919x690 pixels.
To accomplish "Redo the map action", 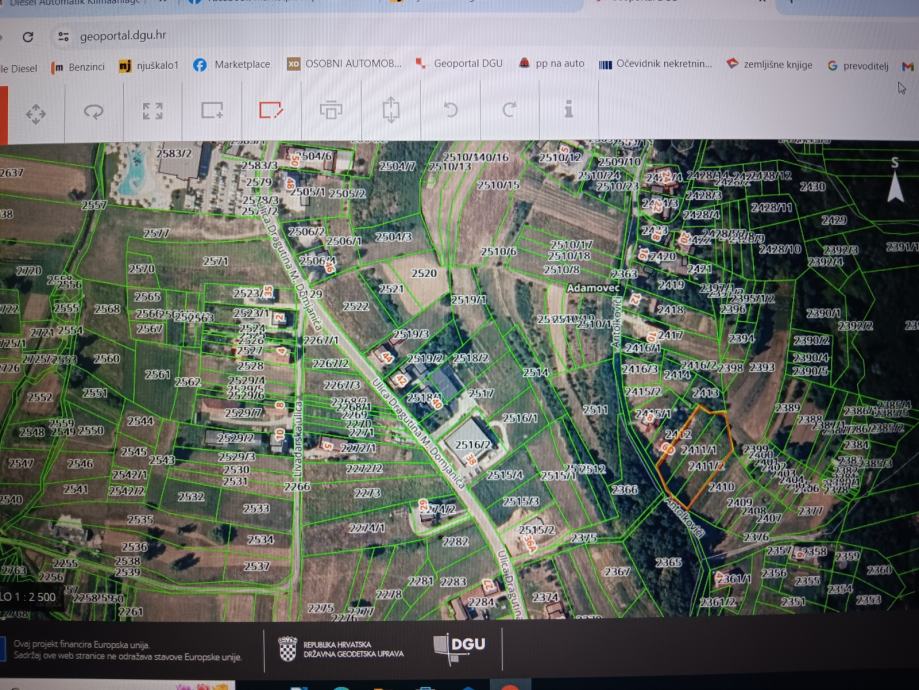I will coord(509,109).
